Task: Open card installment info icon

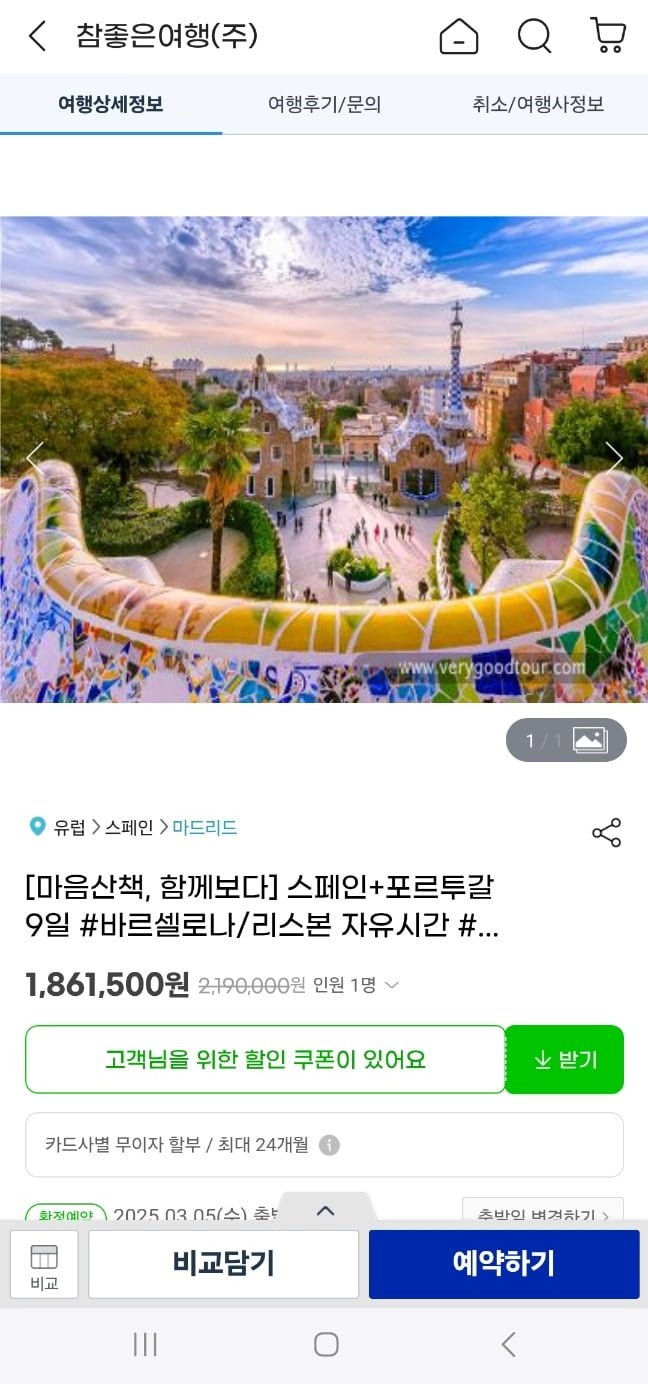Action: (x=329, y=1145)
